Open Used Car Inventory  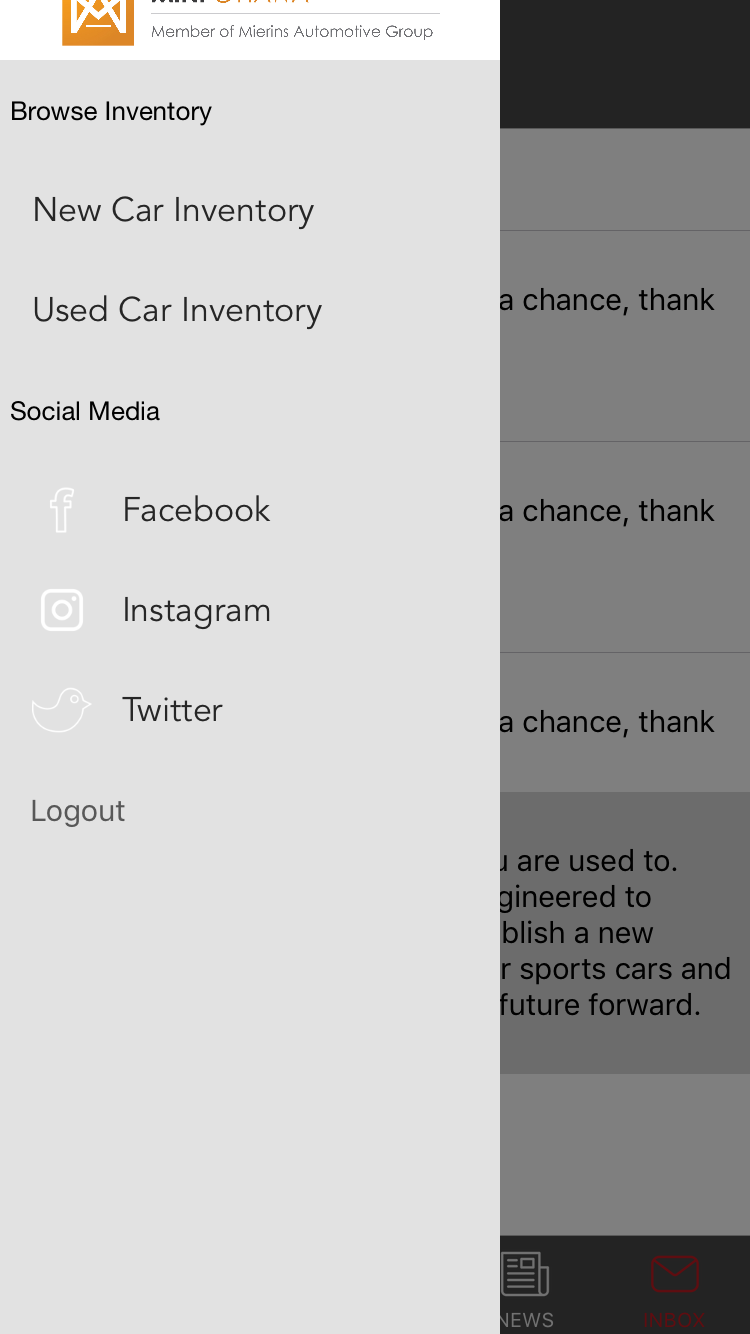(177, 310)
